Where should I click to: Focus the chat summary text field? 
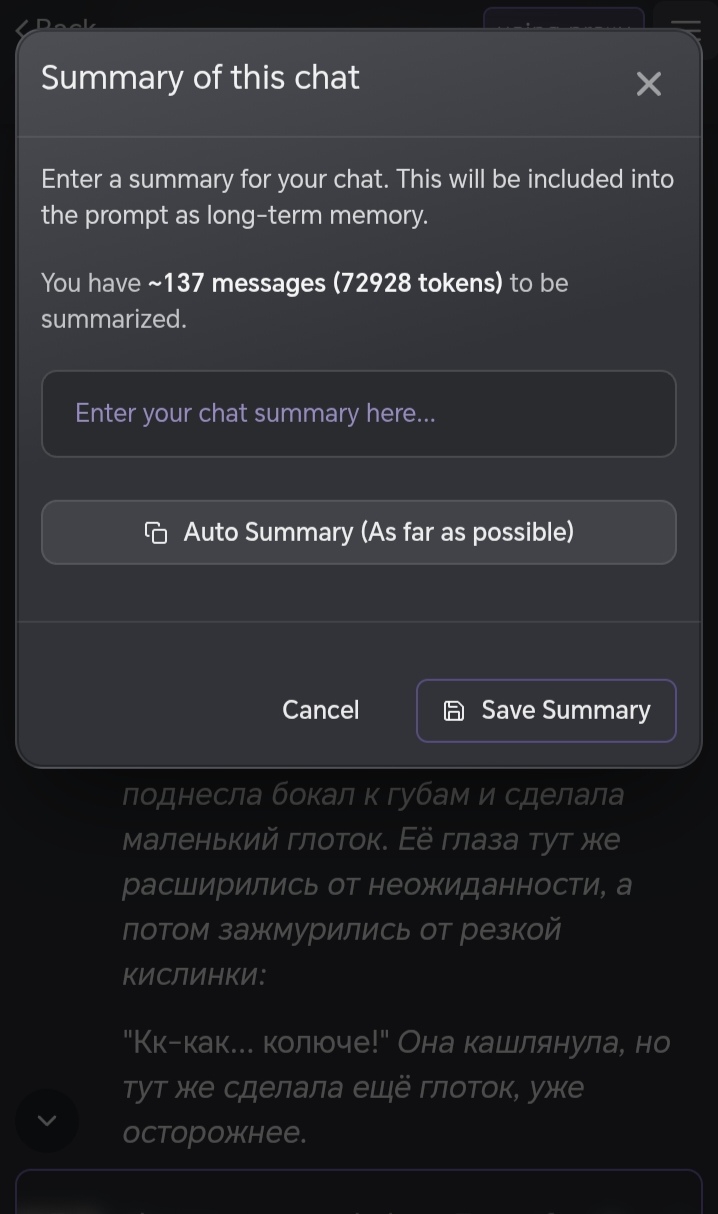(x=358, y=414)
